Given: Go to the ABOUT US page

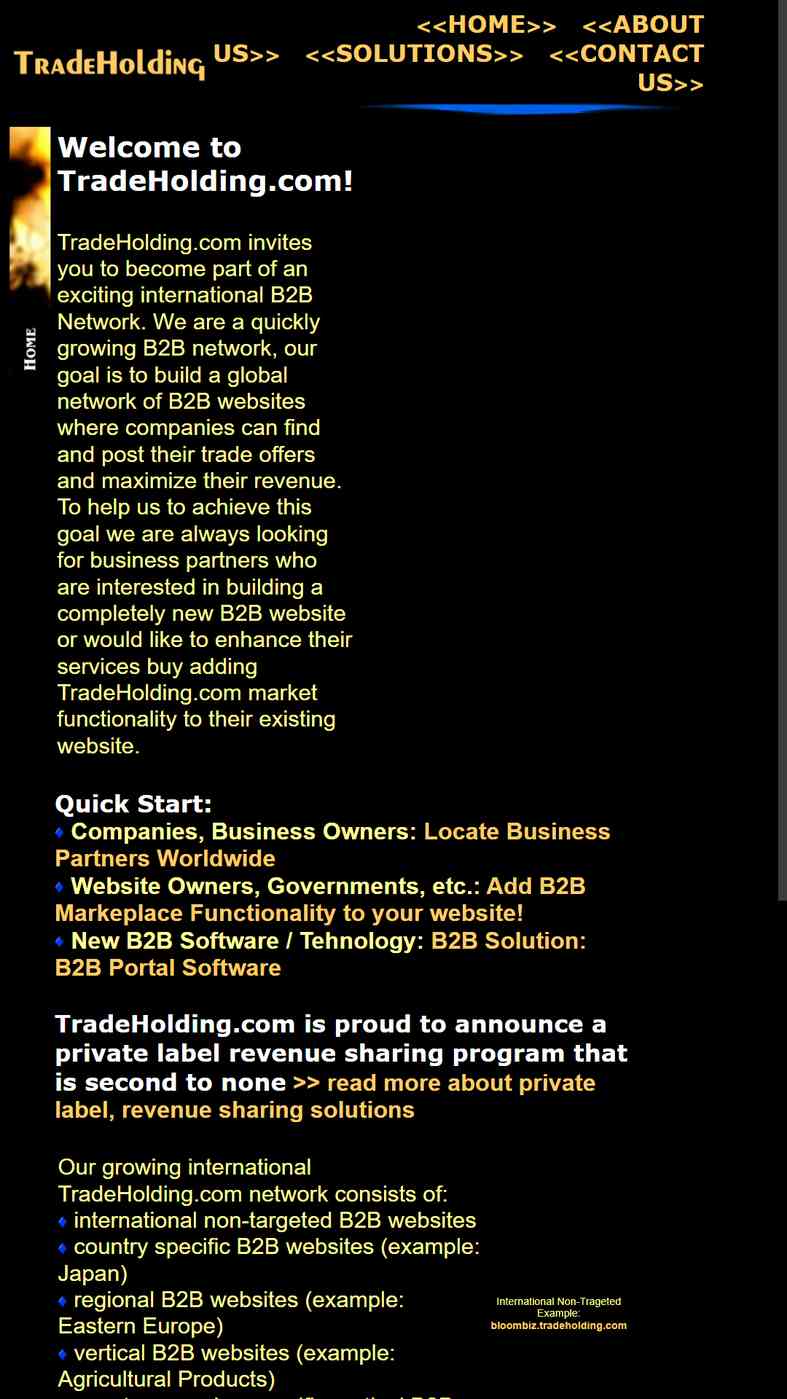Looking at the screenshot, I should coord(643,25).
